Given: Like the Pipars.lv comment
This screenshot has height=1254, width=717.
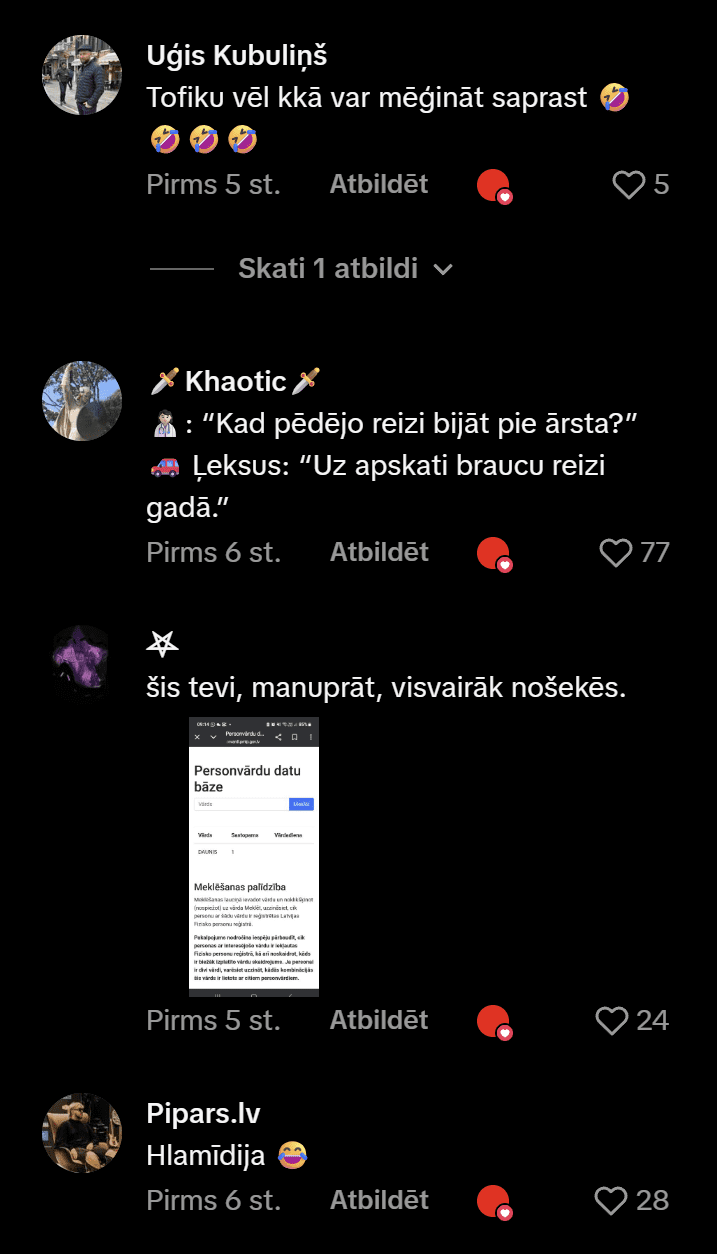Looking at the screenshot, I should pos(612,1201).
